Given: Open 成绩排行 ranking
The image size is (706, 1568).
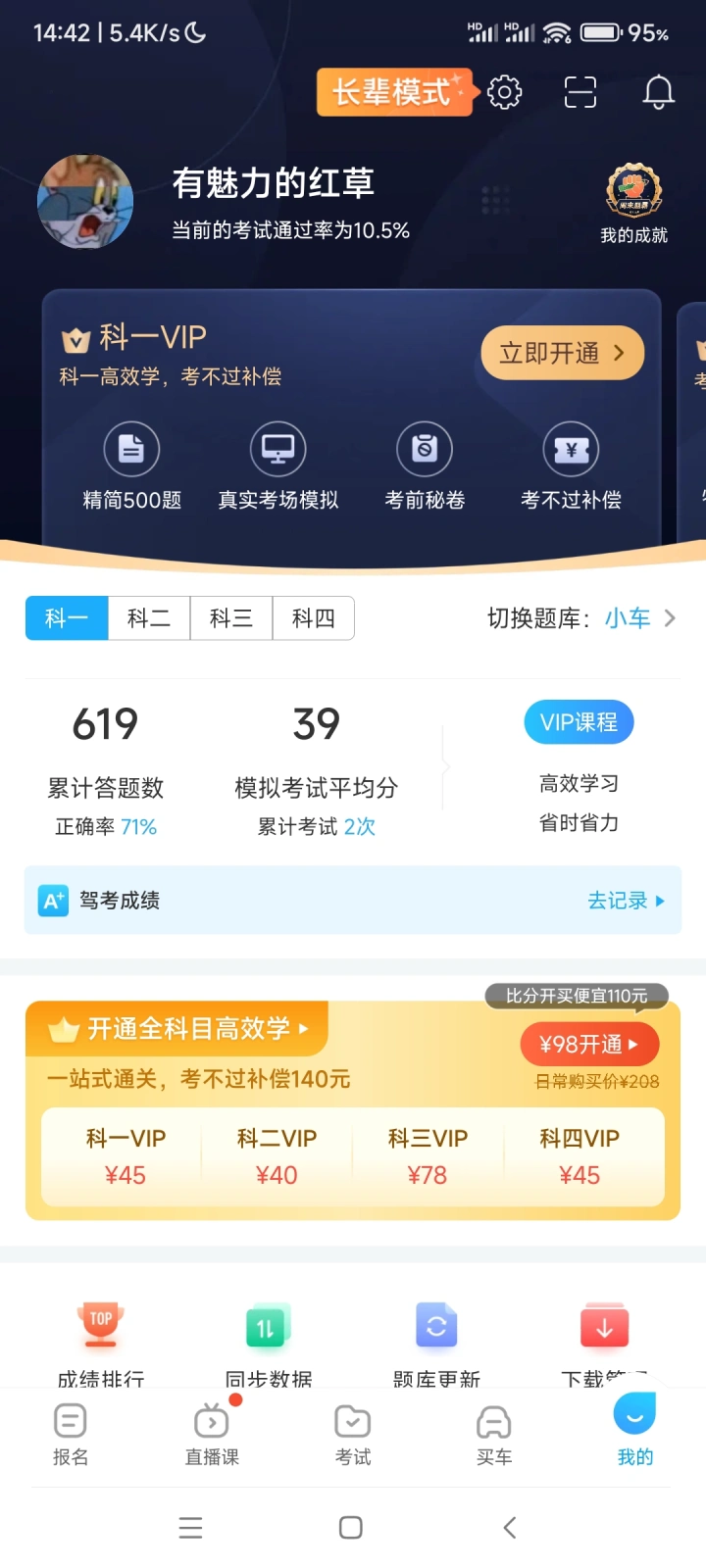Looking at the screenshot, I should tap(101, 1343).
